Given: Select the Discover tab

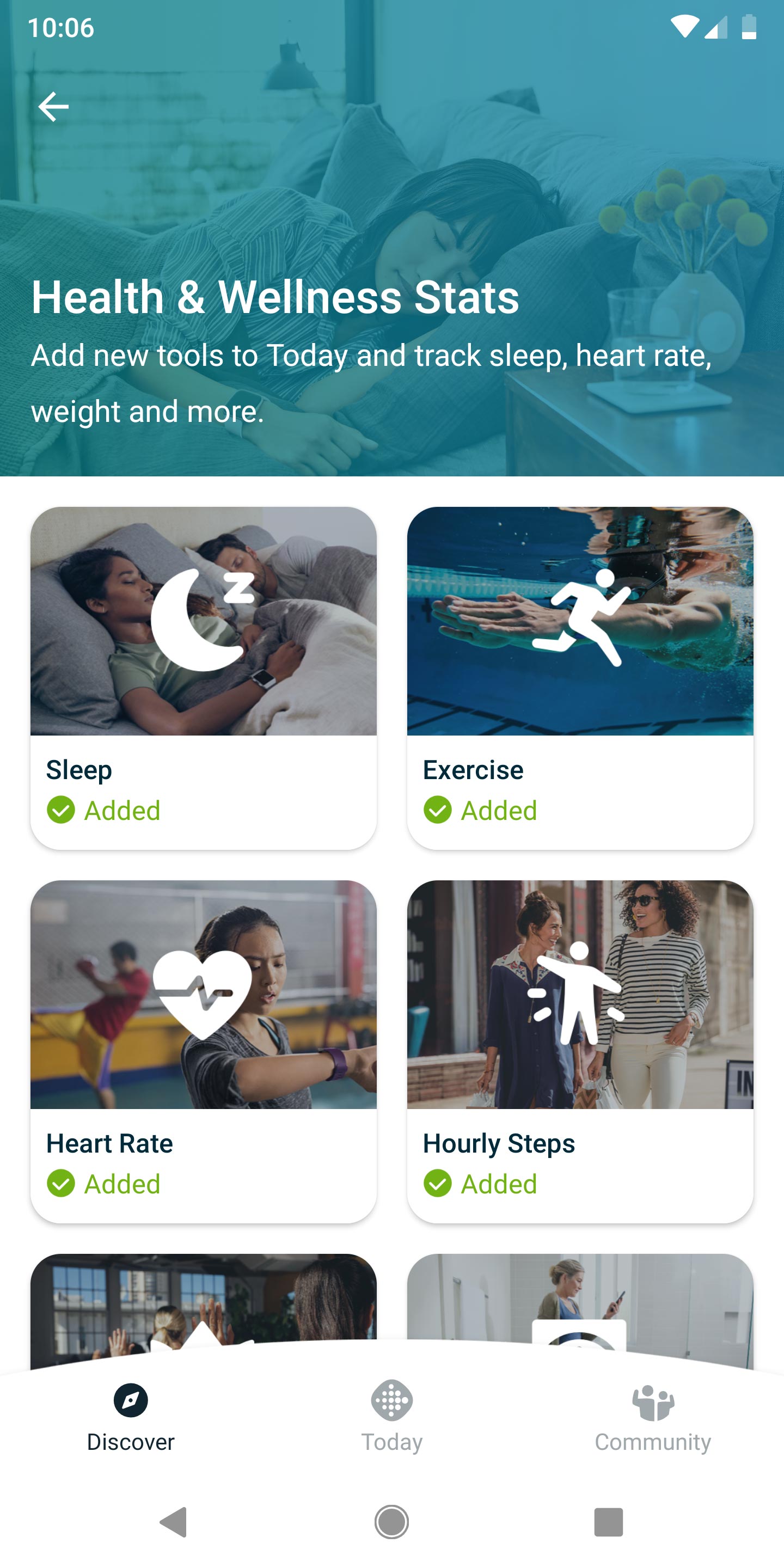Looking at the screenshot, I should [x=131, y=1418].
